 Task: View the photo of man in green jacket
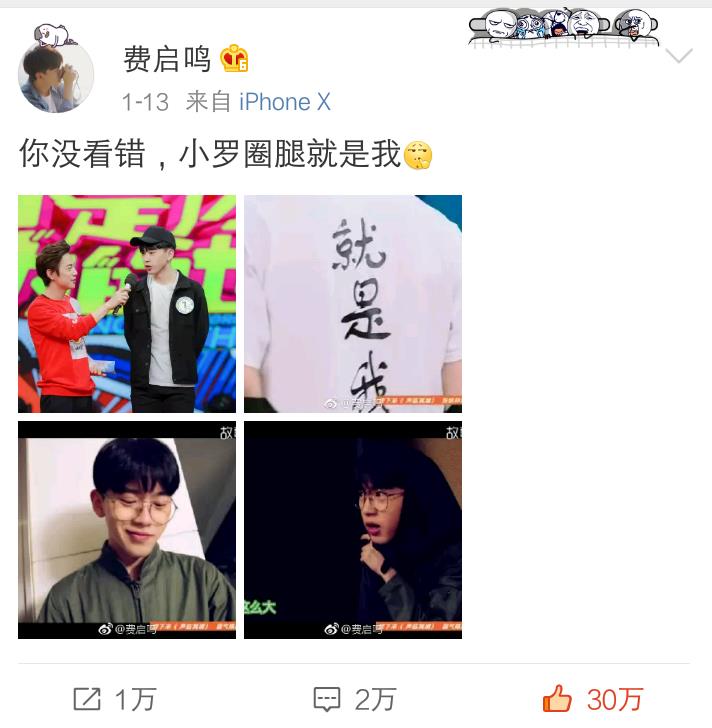click(x=127, y=529)
